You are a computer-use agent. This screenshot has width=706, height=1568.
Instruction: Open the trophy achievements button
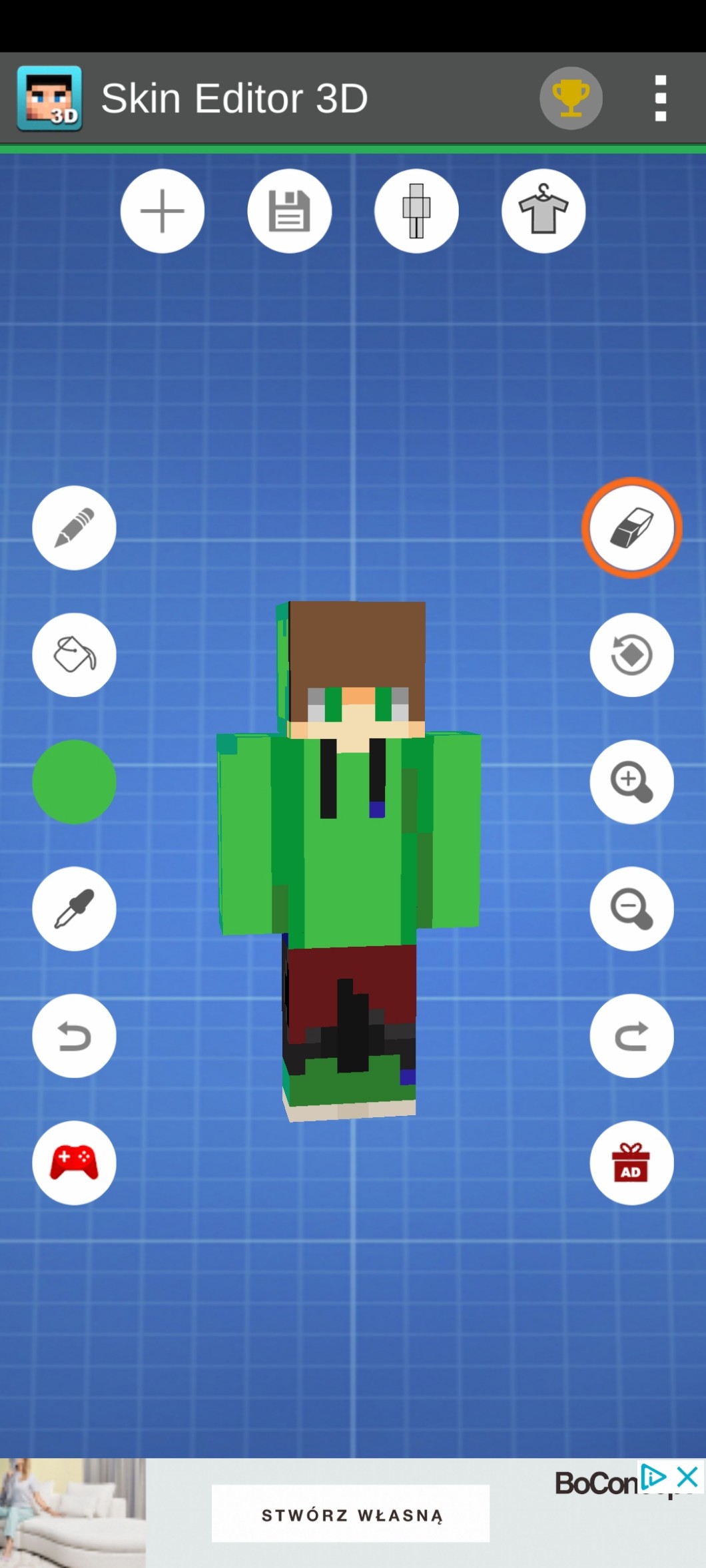point(571,99)
